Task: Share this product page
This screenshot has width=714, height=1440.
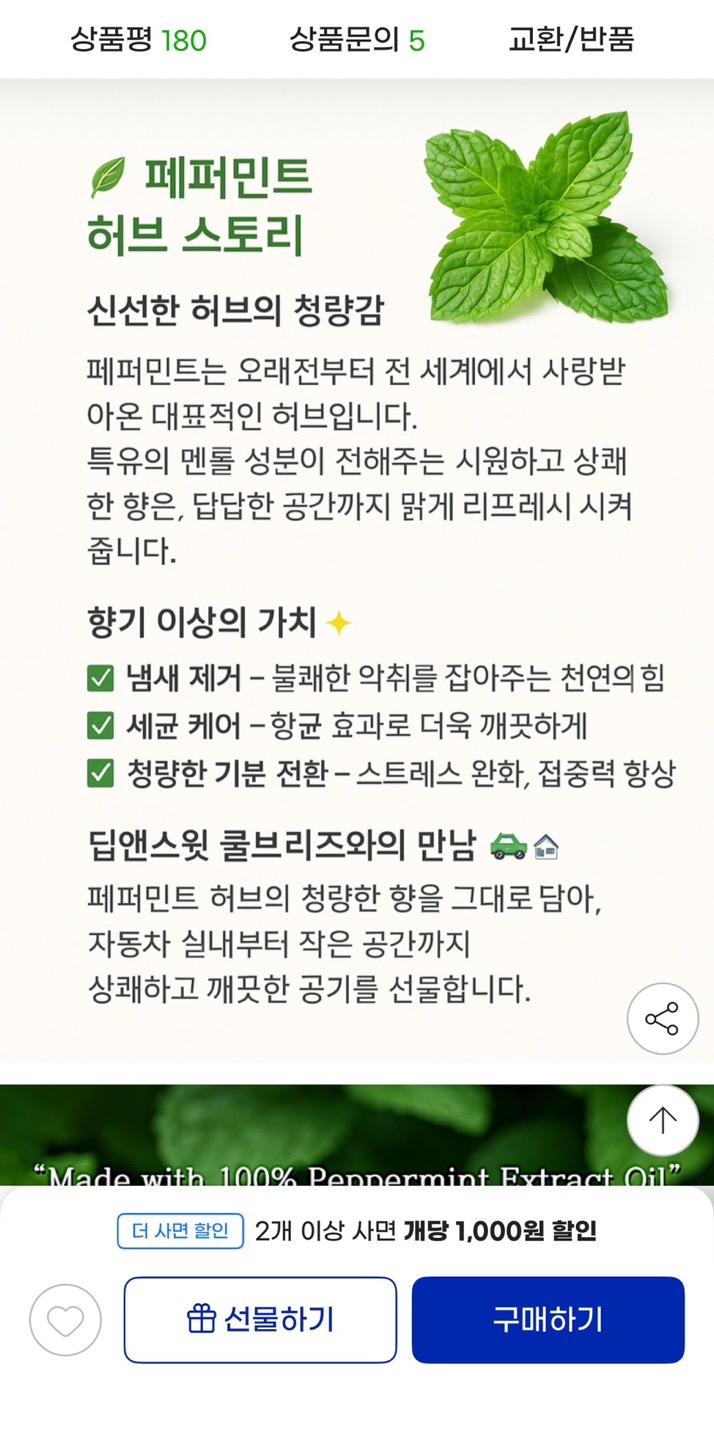Action: point(662,1019)
